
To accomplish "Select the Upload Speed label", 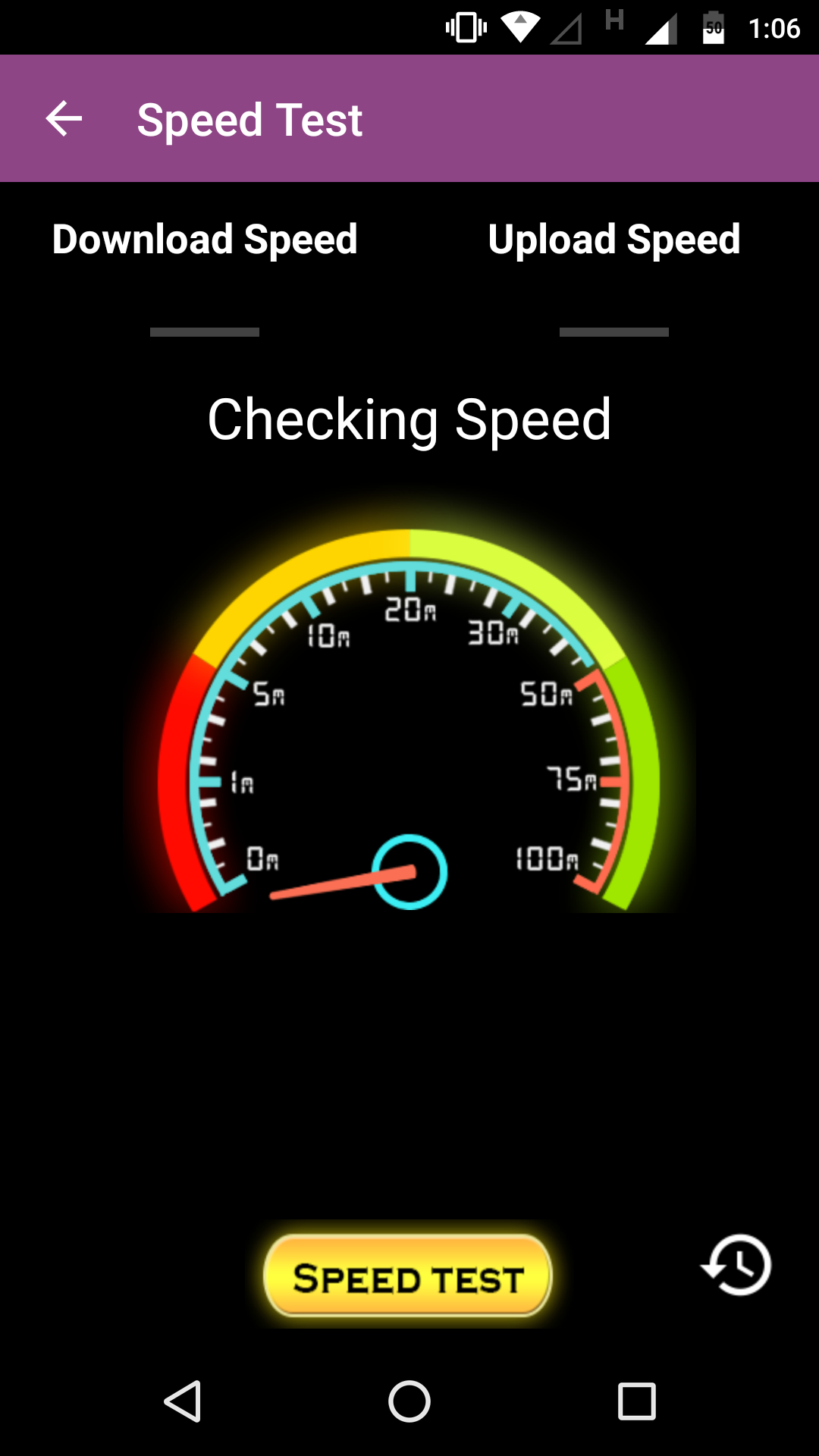I will [614, 239].
